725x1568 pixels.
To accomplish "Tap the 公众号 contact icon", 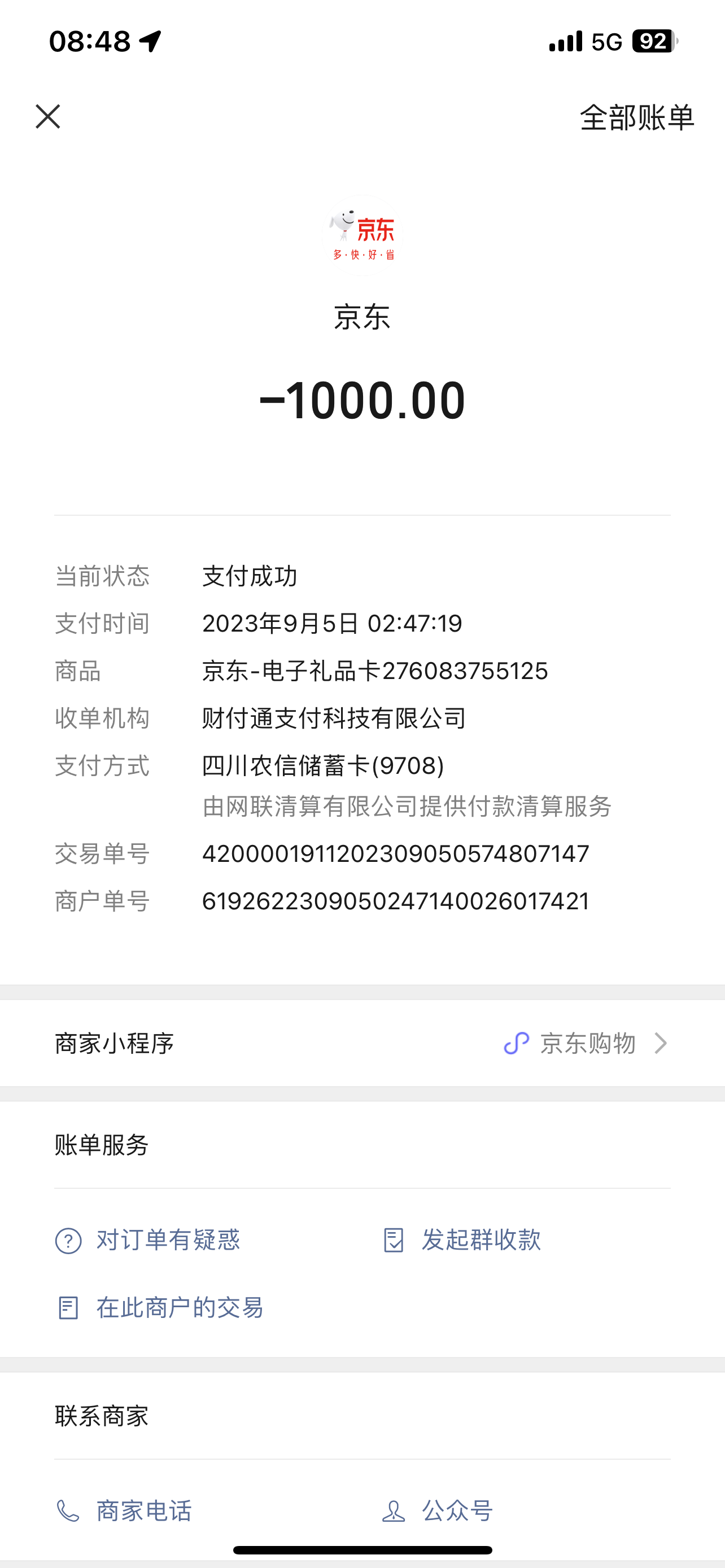I will click(395, 1510).
